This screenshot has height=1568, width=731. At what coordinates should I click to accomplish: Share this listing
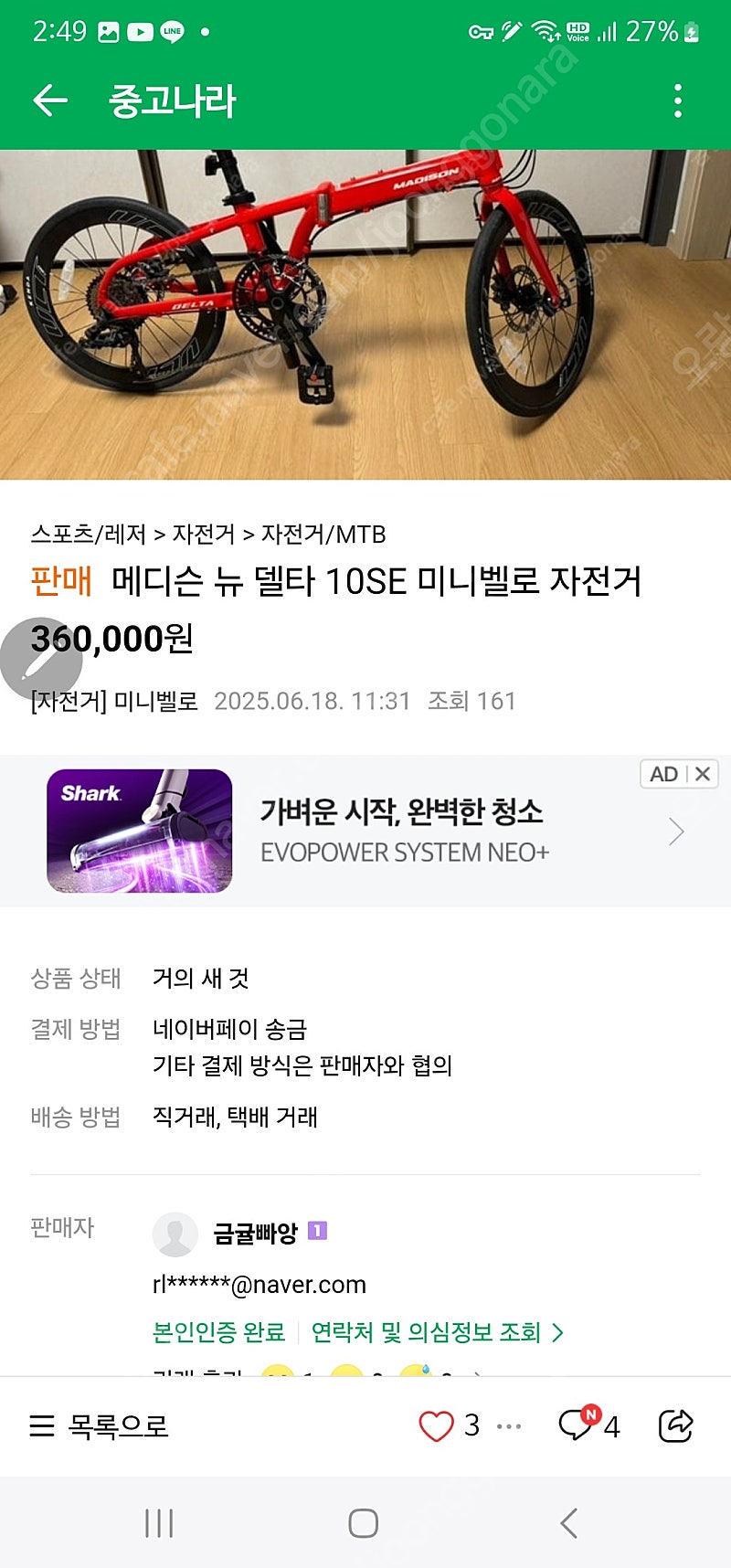[x=676, y=1425]
